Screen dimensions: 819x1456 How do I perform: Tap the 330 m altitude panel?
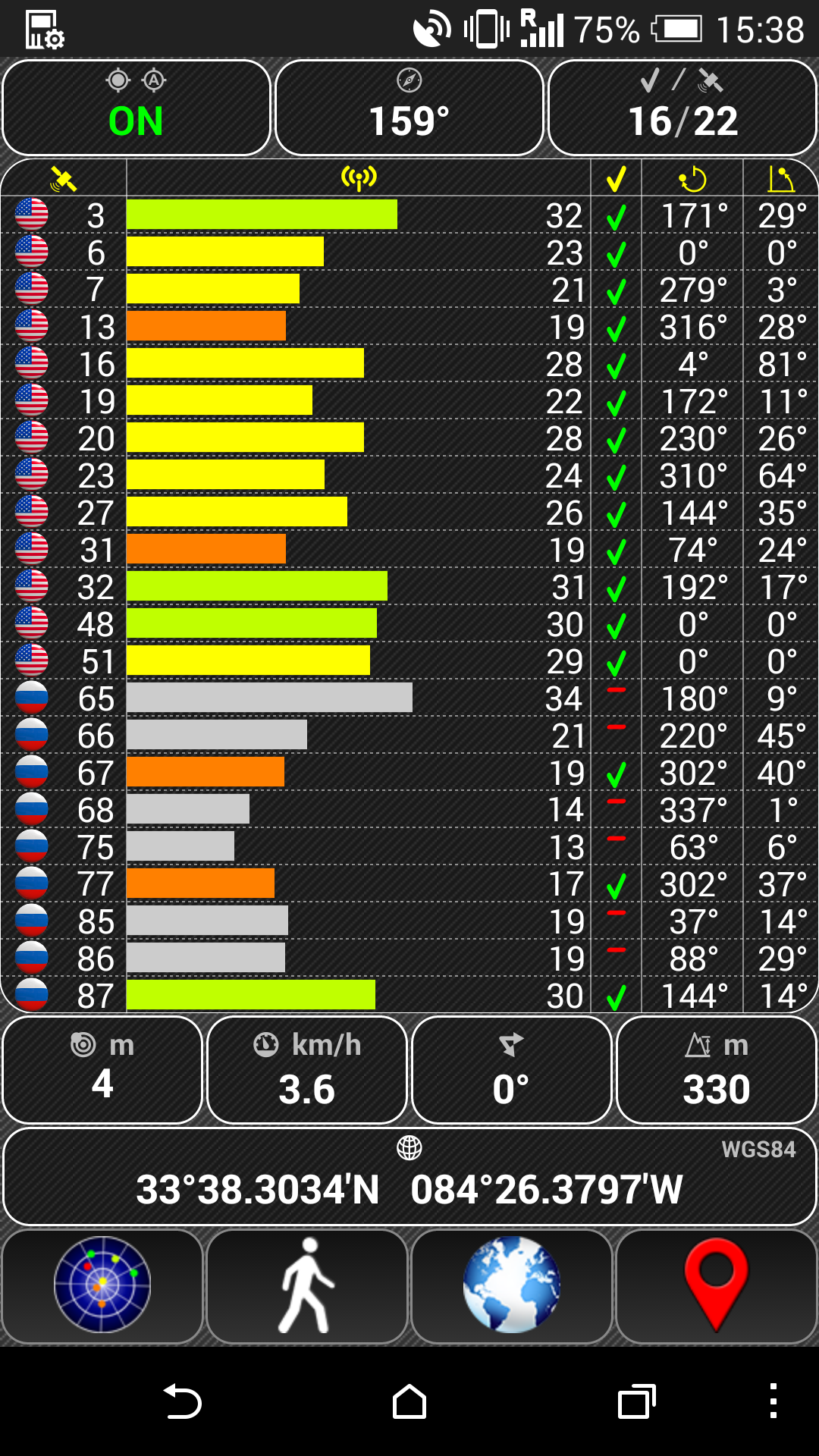[x=717, y=1070]
